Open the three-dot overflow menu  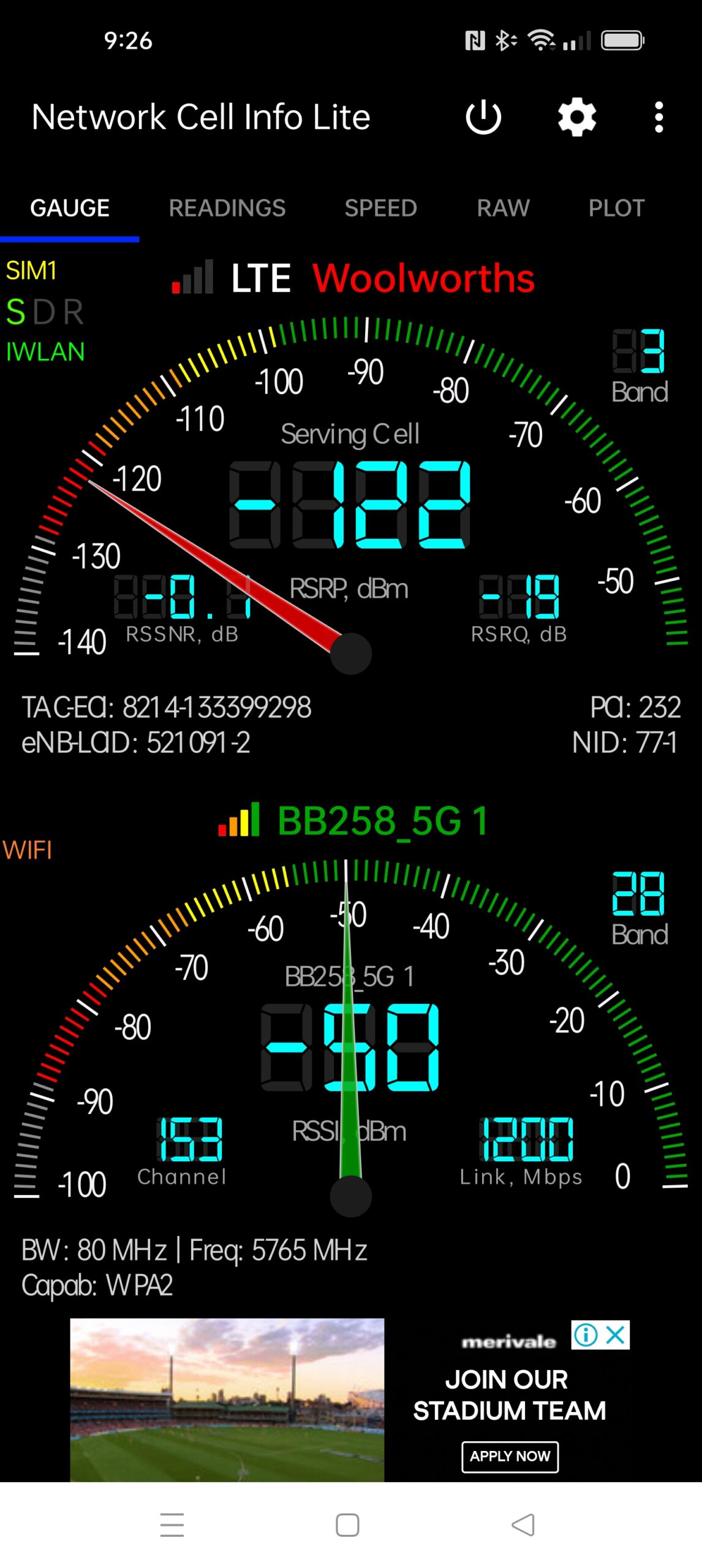coord(659,116)
